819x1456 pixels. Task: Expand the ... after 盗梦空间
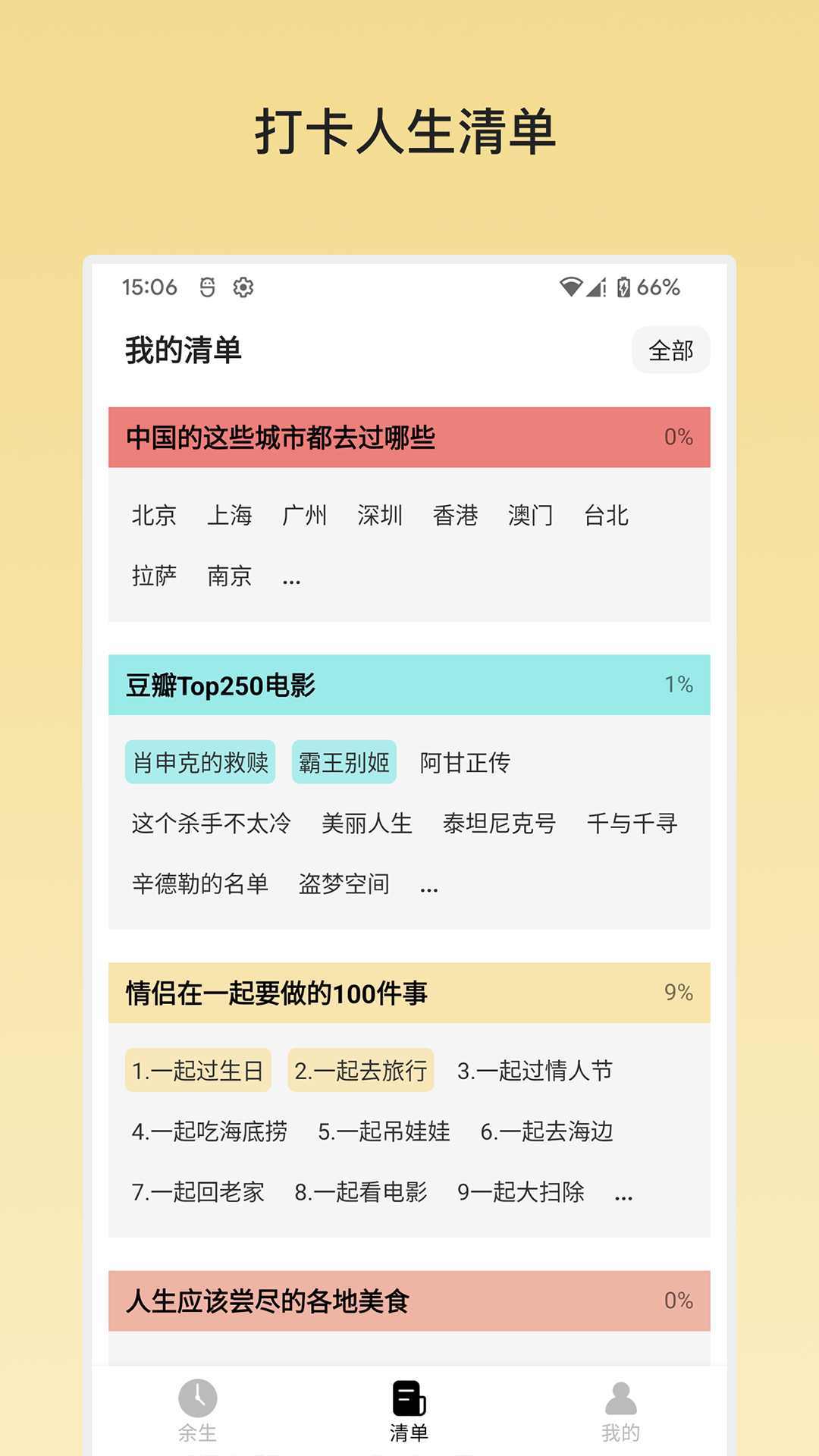tap(428, 883)
